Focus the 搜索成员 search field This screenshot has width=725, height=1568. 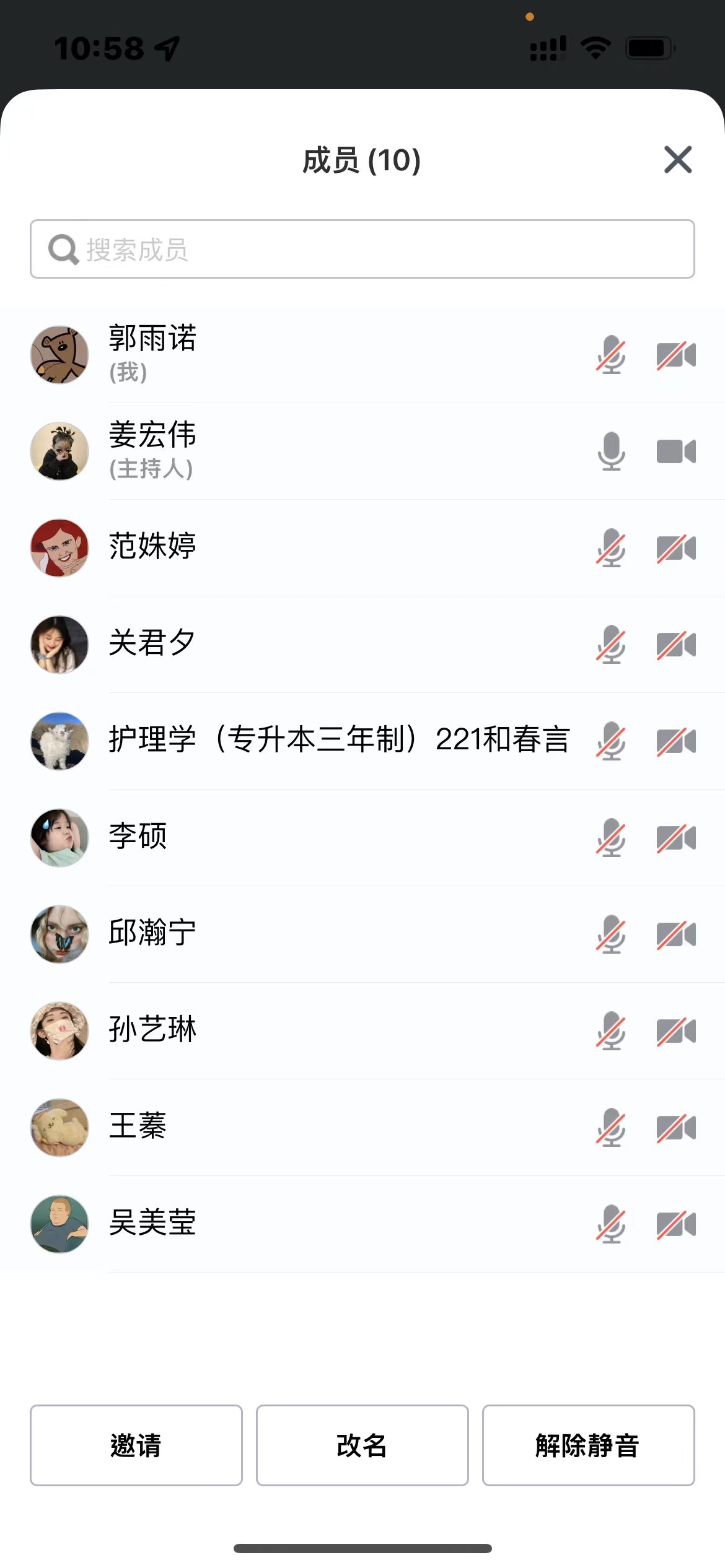point(362,249)
